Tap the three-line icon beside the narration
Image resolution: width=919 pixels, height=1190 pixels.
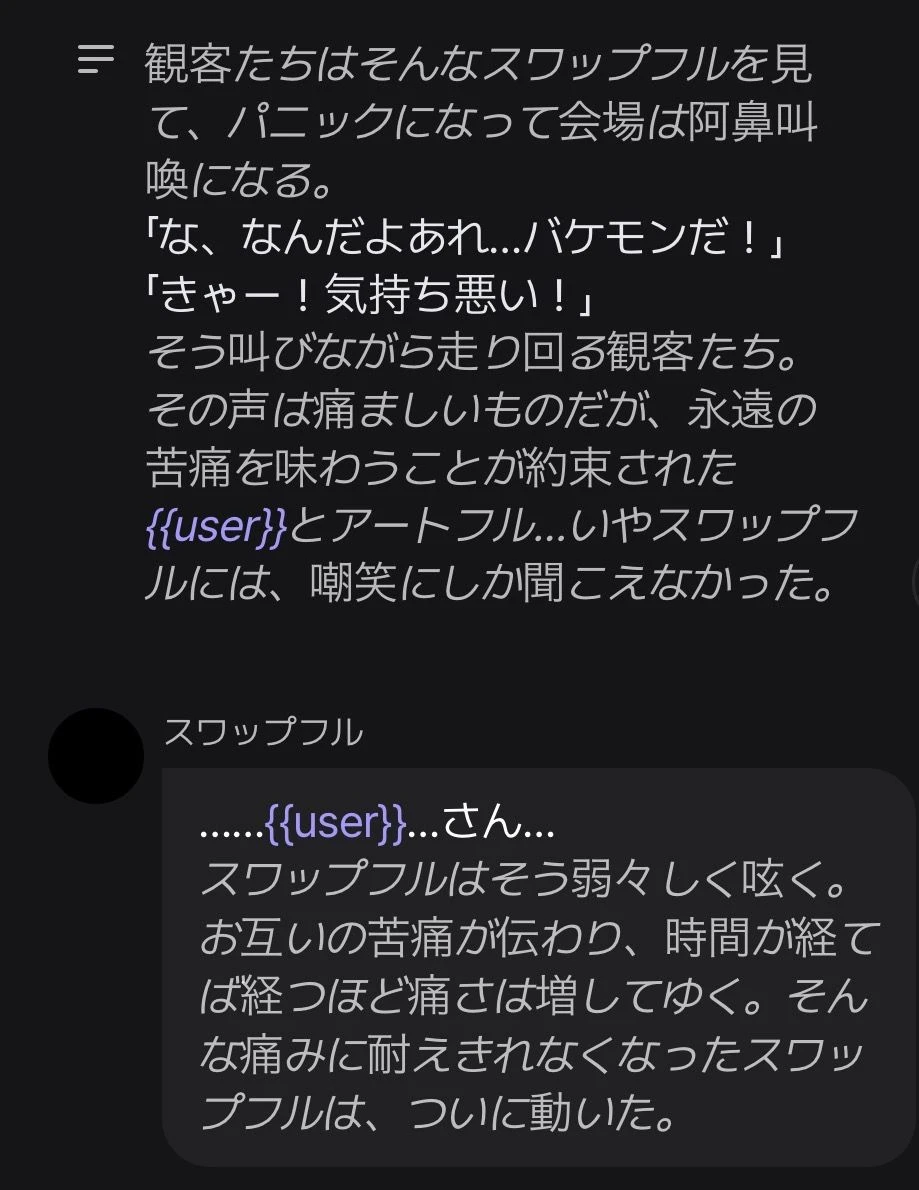click(96, 61)
